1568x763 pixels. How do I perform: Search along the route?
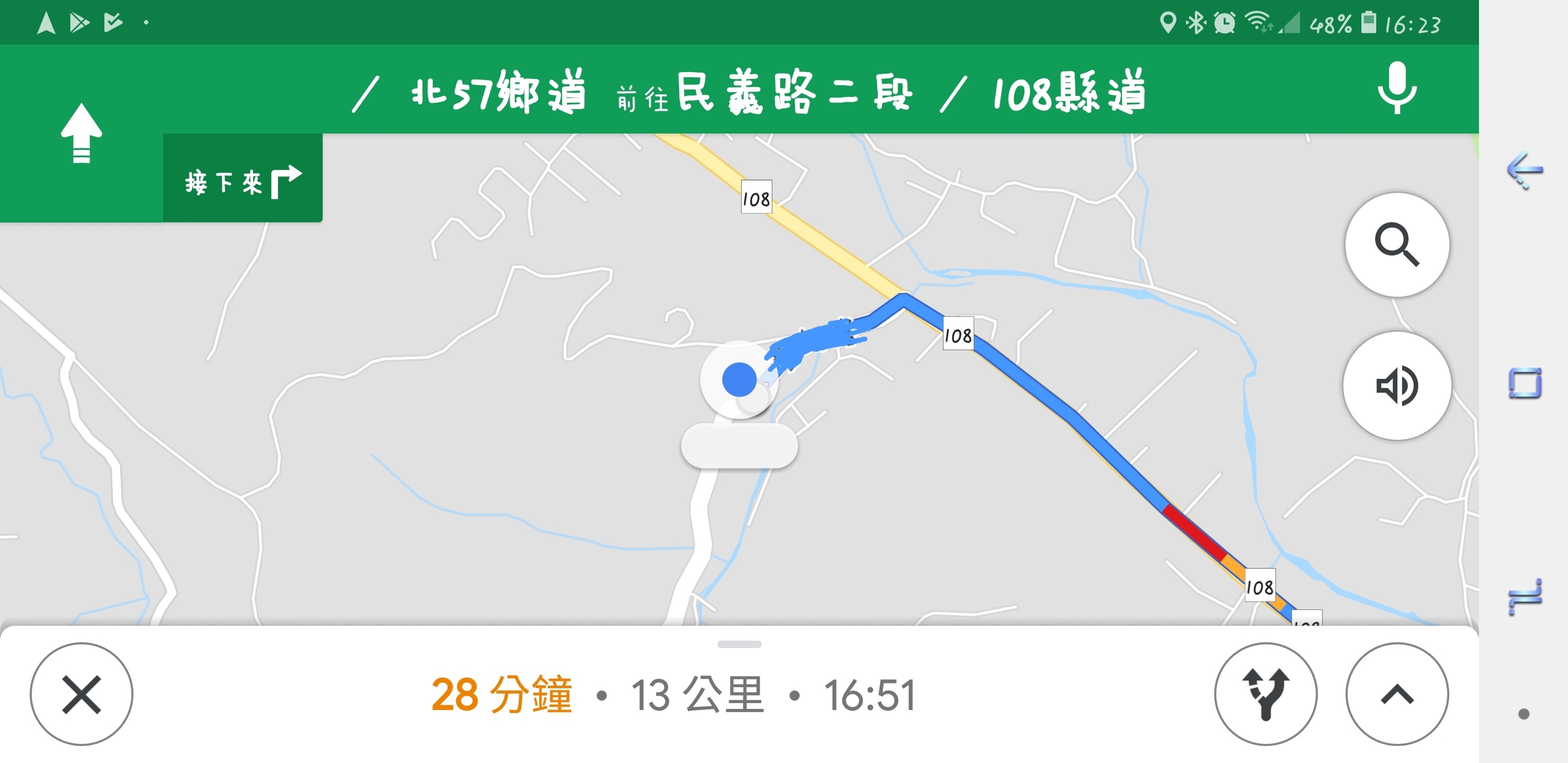(1396, 245)
